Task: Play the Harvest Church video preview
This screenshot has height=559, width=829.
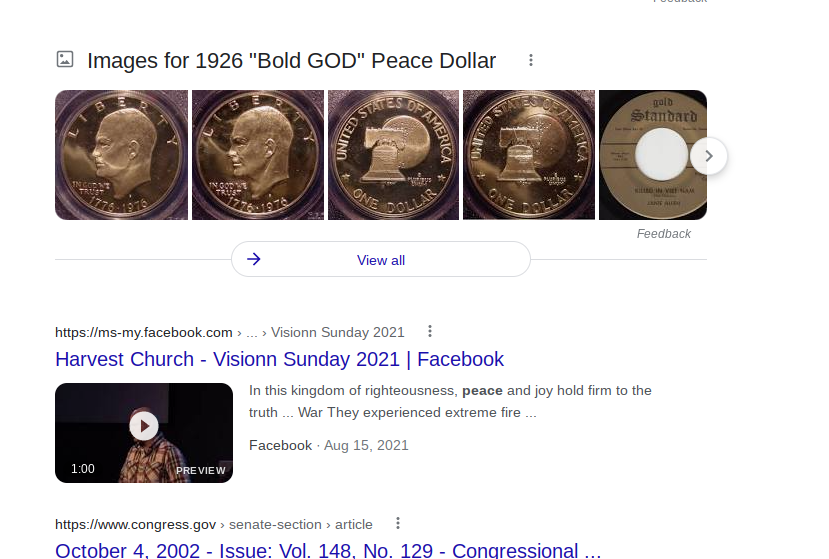Action: point(144,427)
